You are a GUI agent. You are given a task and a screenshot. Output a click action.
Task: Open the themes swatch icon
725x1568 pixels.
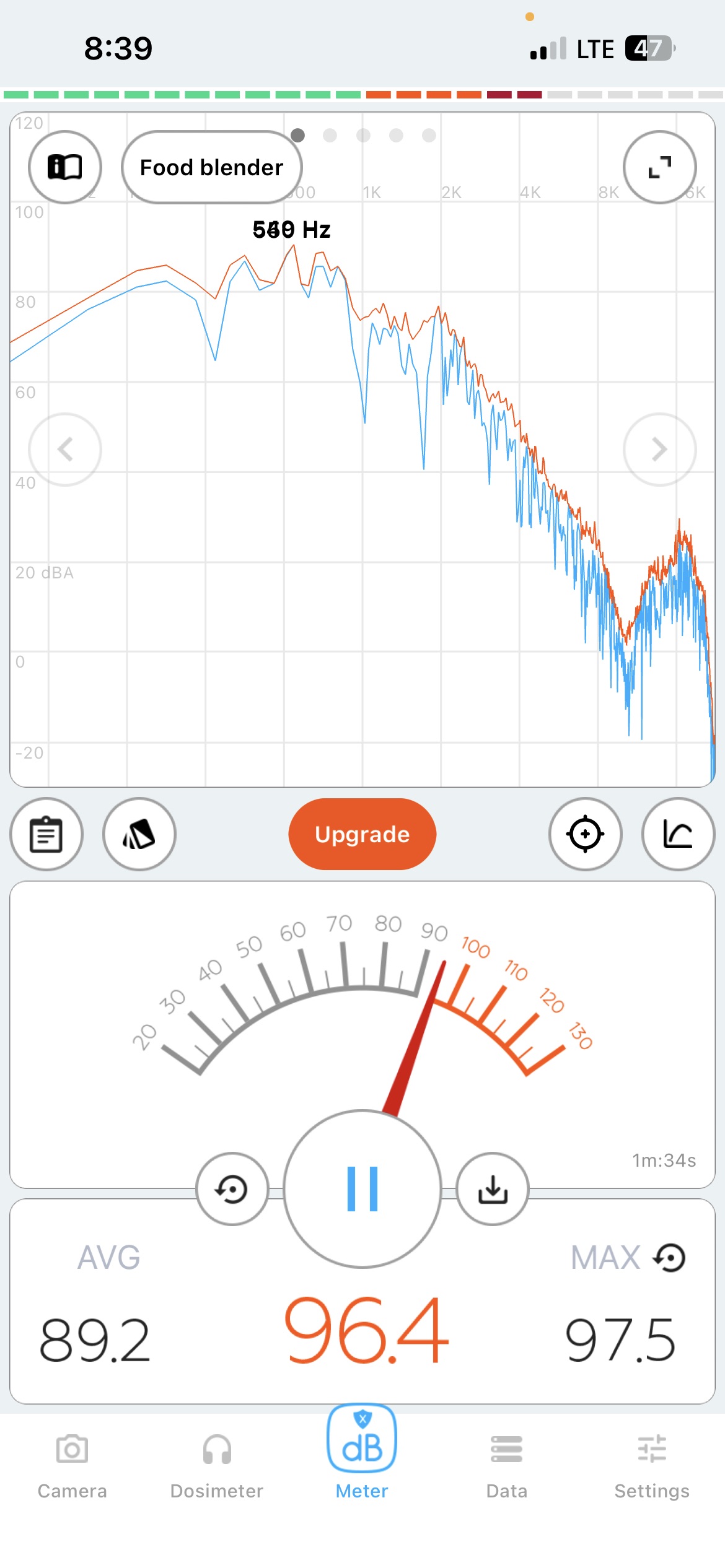(x=139, y=834)
